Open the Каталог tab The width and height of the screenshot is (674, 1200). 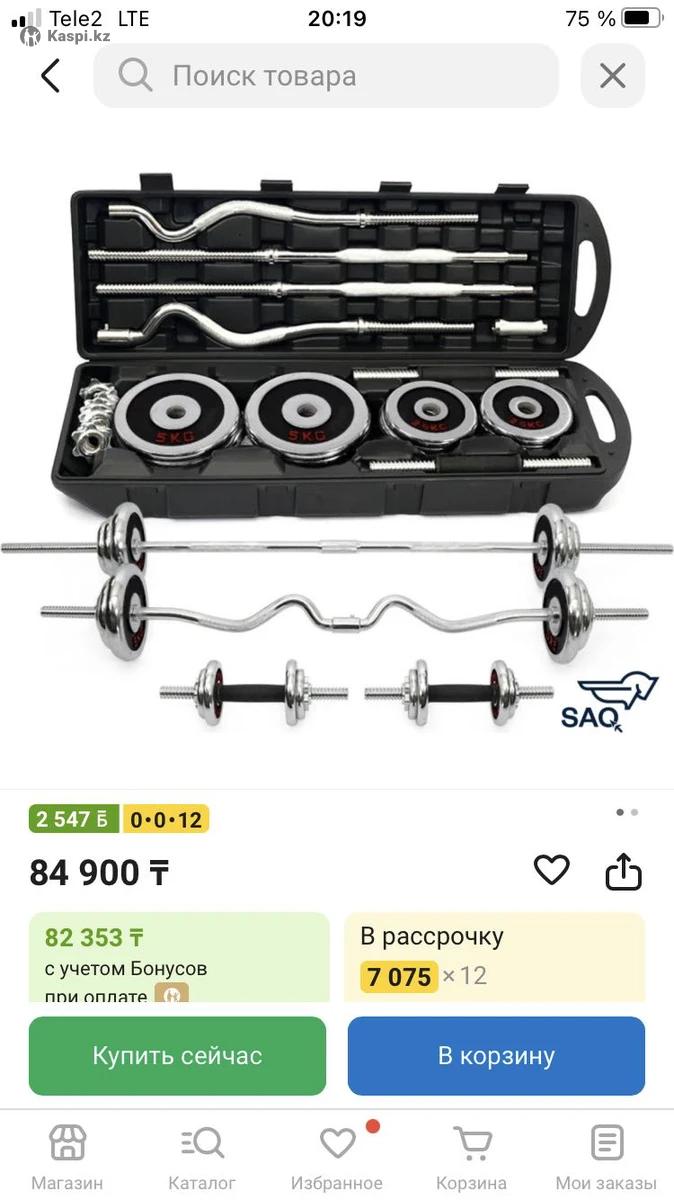click(x=202, y=1156)
